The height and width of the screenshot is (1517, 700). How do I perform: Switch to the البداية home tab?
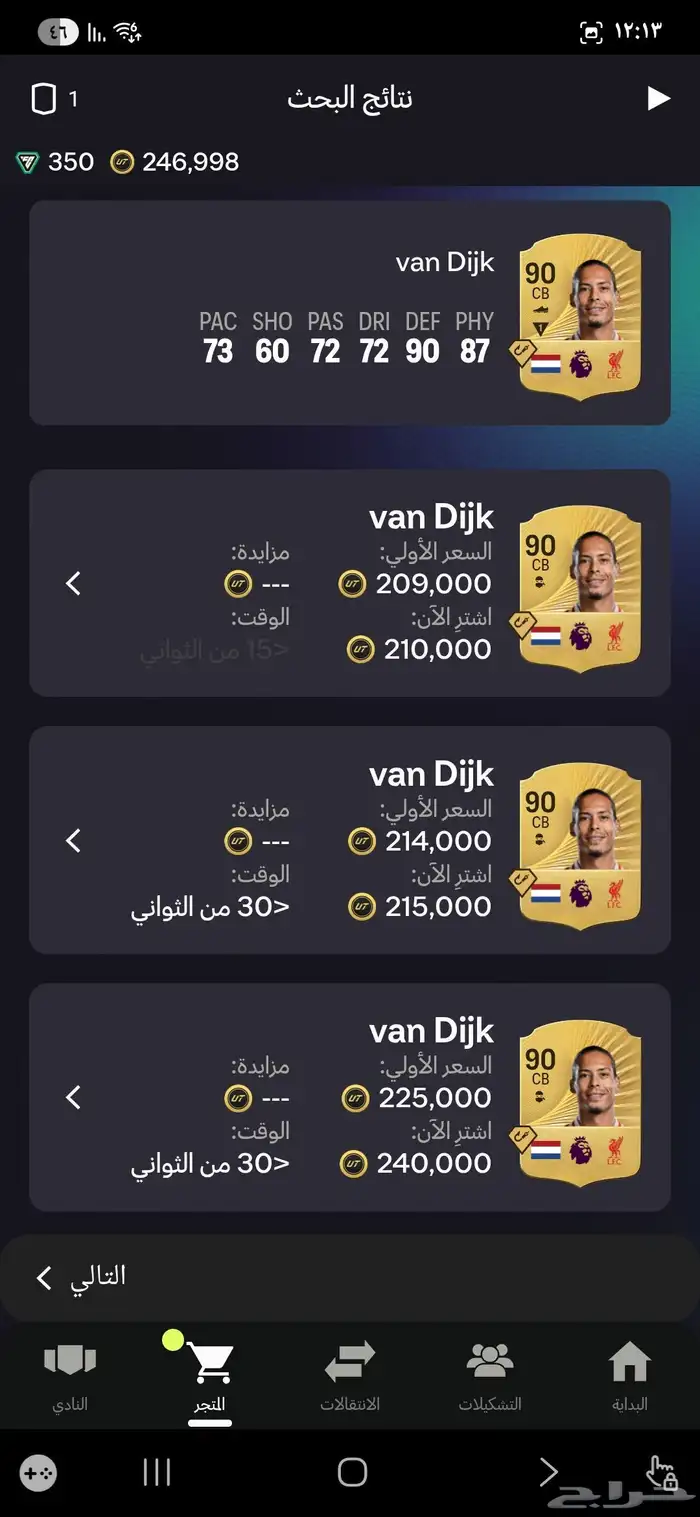pyautogui.click(x=629, y=1377)
